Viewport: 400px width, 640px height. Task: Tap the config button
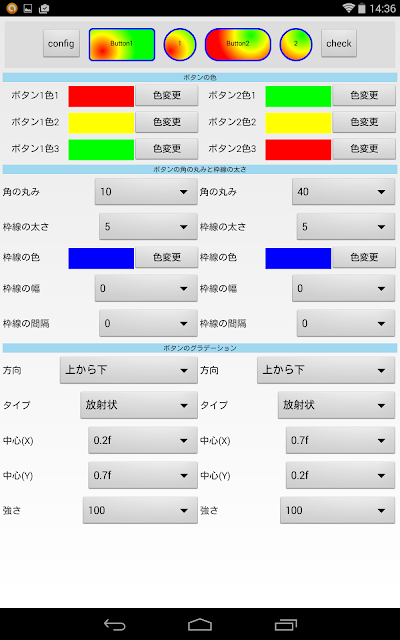[x=61, y=44]
